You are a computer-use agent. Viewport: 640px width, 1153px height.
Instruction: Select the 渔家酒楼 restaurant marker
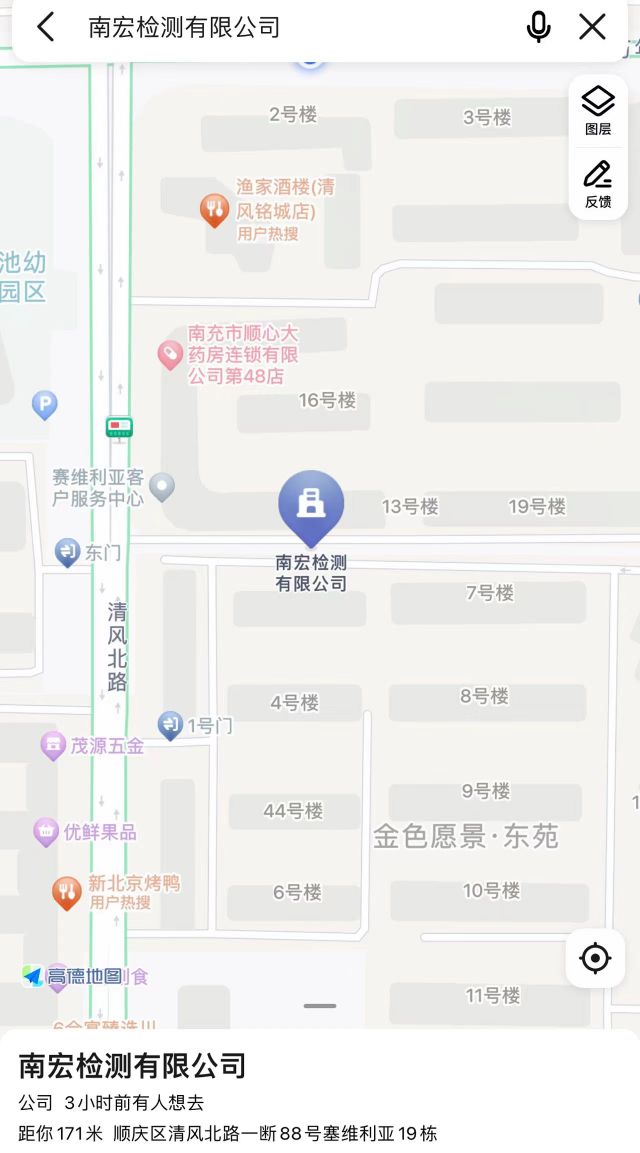pos(214,209)
